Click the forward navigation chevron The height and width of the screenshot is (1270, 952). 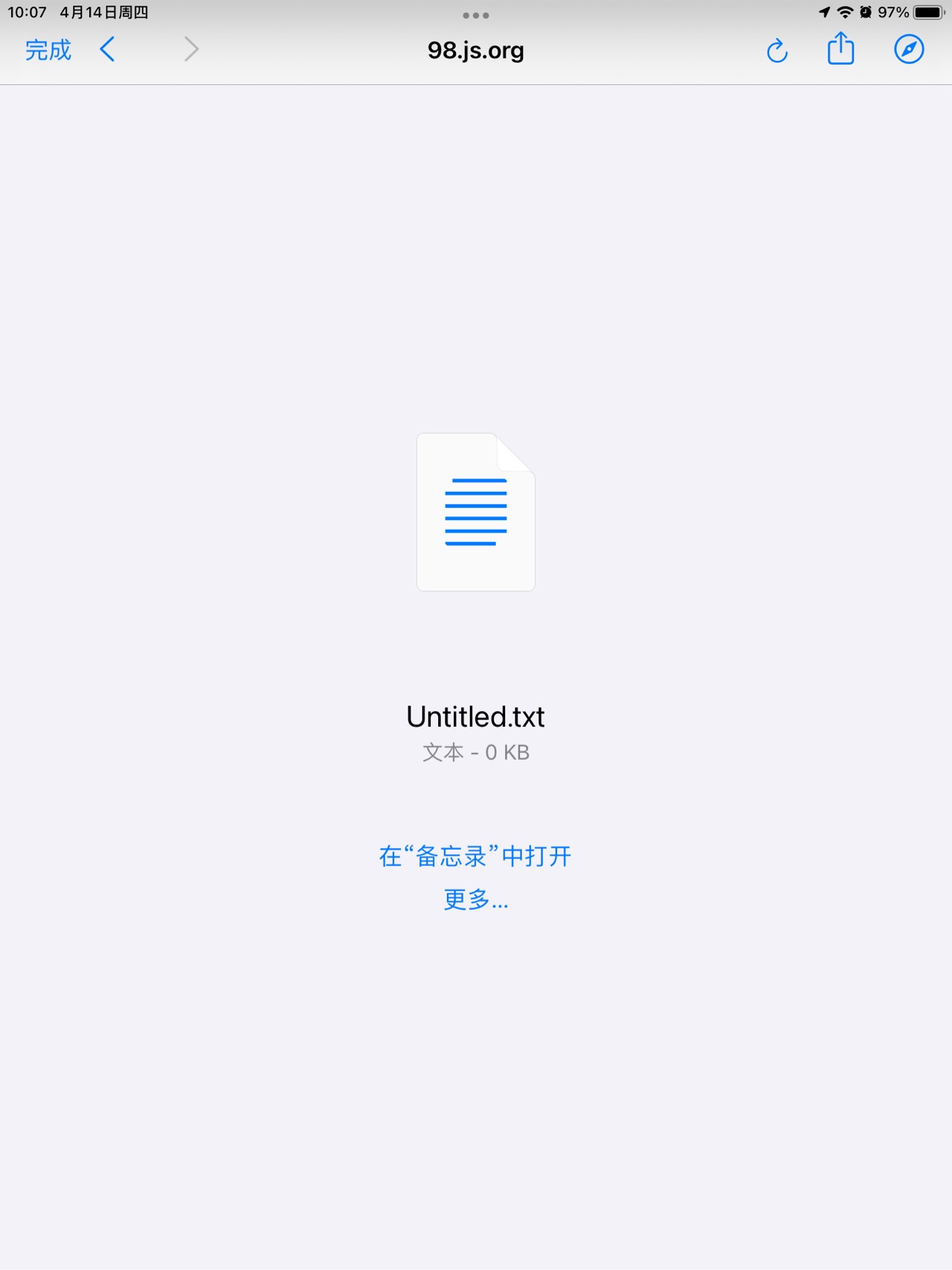[x=191, y=49]
